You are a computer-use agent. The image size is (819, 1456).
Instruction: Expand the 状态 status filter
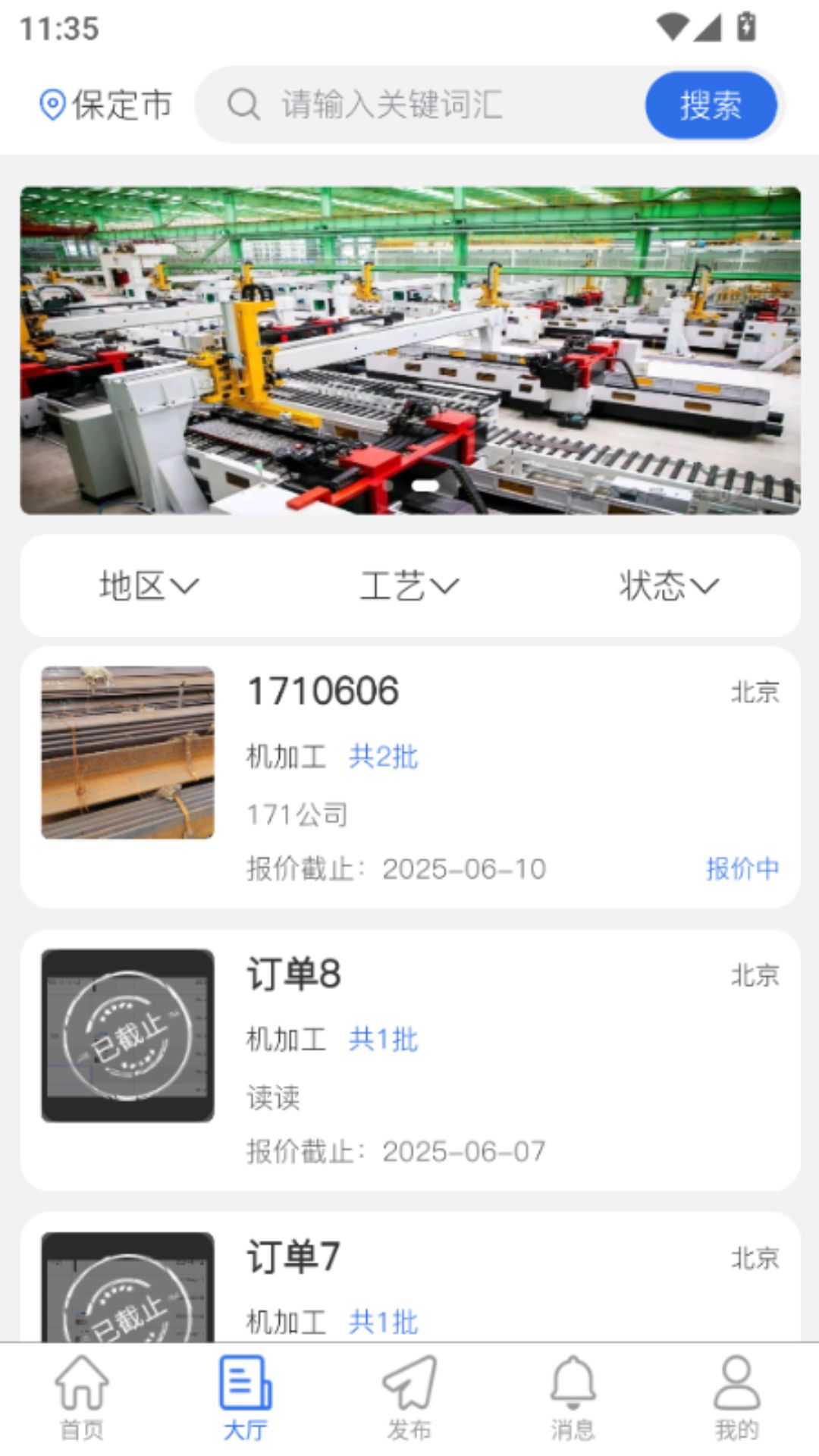[667, 585]
